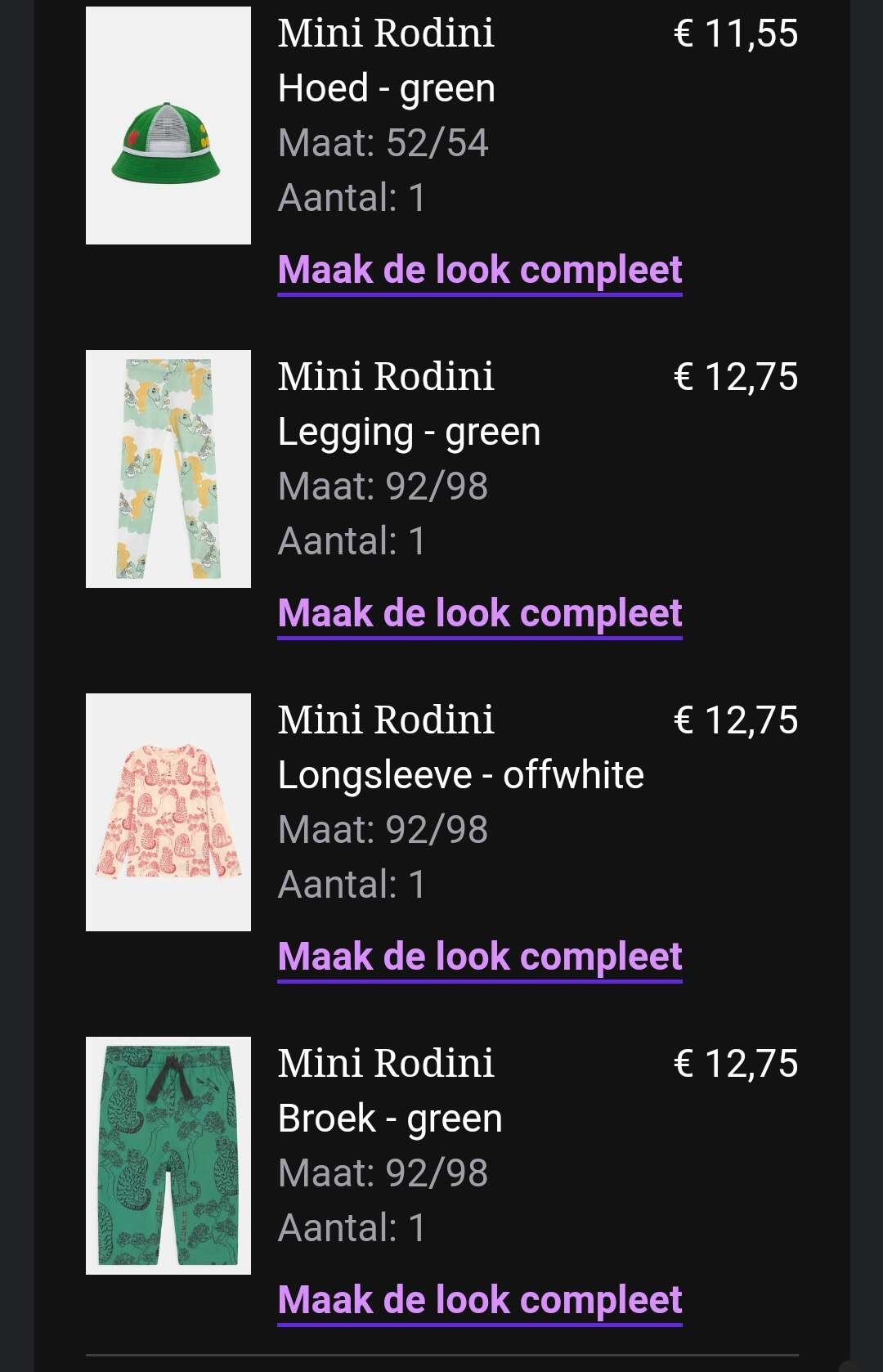This screenshot has height=1372, width=883.
Task: Open 'Maak de look compleet' under Legging - green
Action: coord(480,614)
